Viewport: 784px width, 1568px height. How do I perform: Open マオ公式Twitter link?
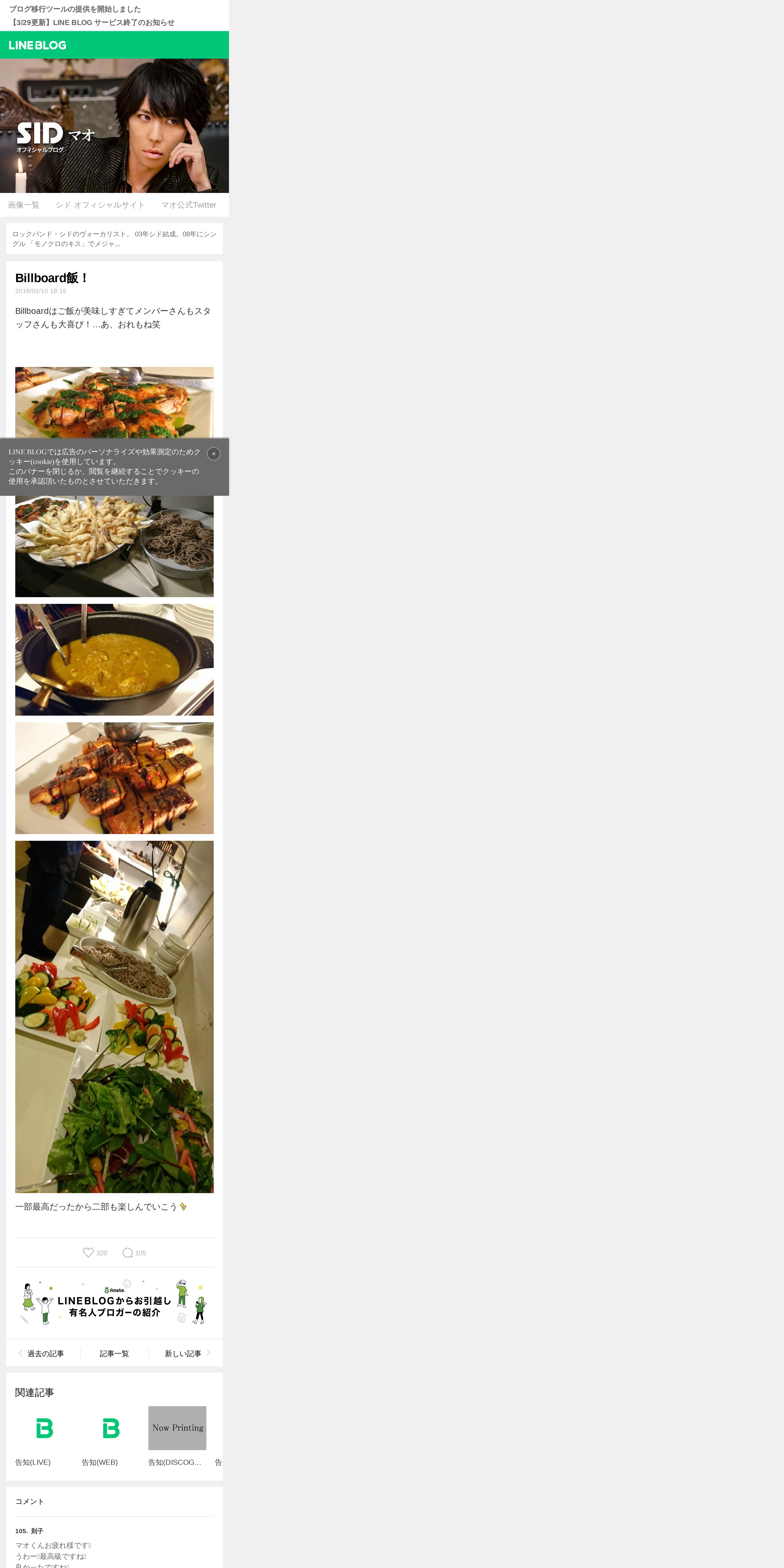tap(189, 205)
